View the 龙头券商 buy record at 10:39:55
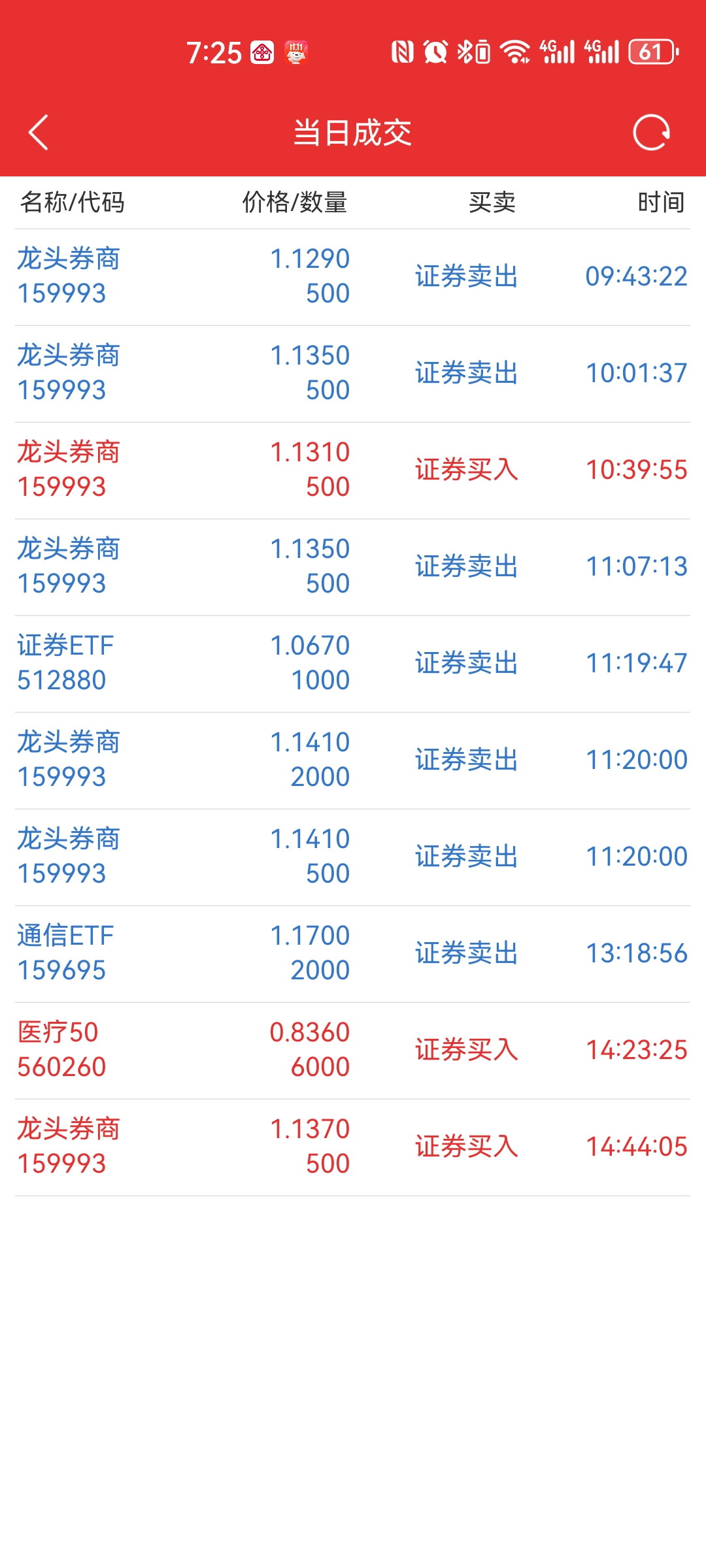Viewport: 706px width, 1568px height. click(352, 470)
